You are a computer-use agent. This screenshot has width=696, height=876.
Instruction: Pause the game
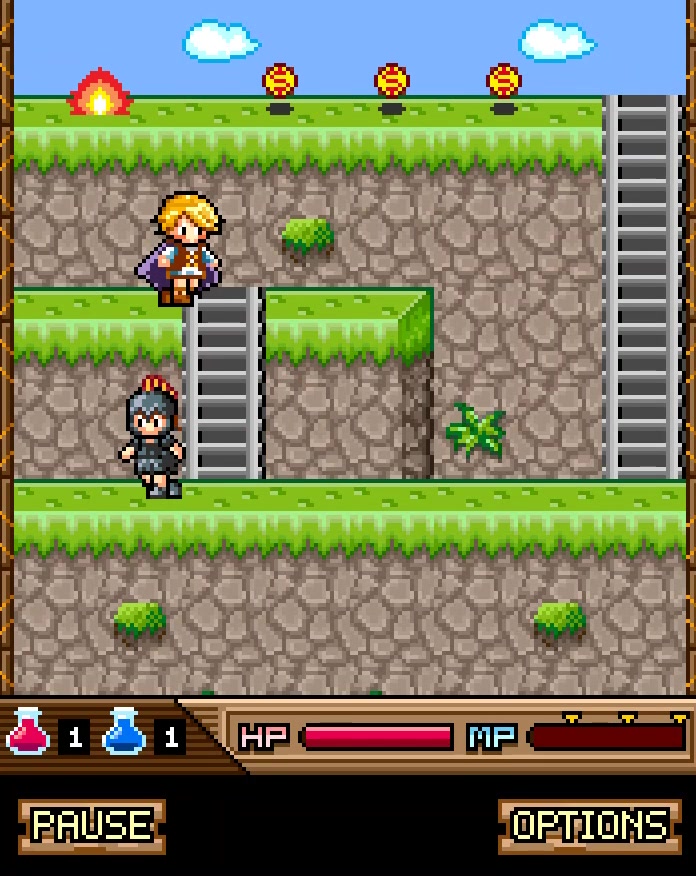[92, 826]
